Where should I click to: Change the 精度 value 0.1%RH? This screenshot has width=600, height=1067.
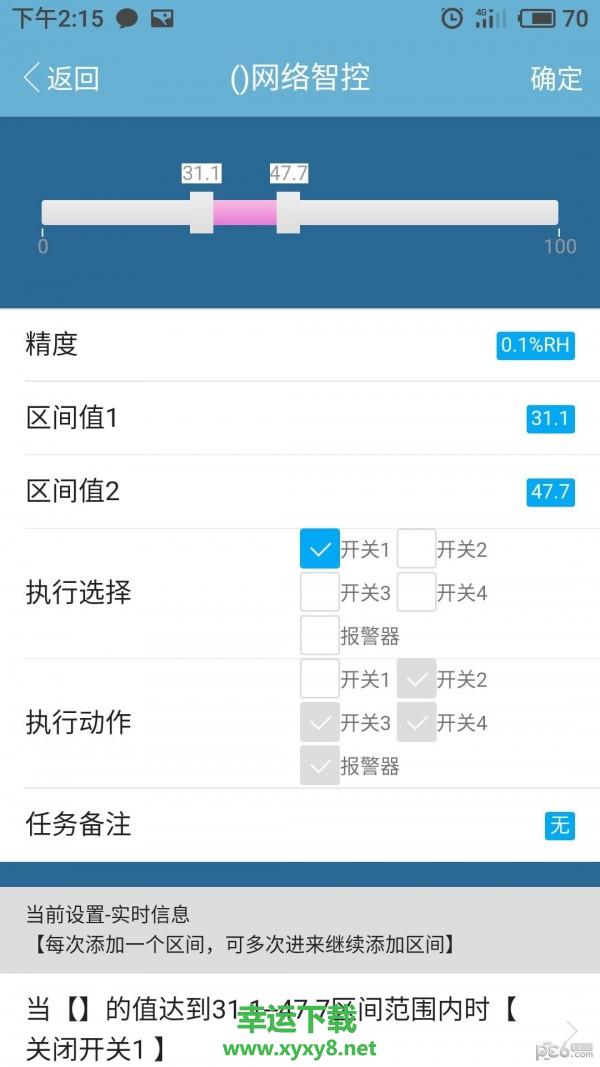tap(535, 345)
